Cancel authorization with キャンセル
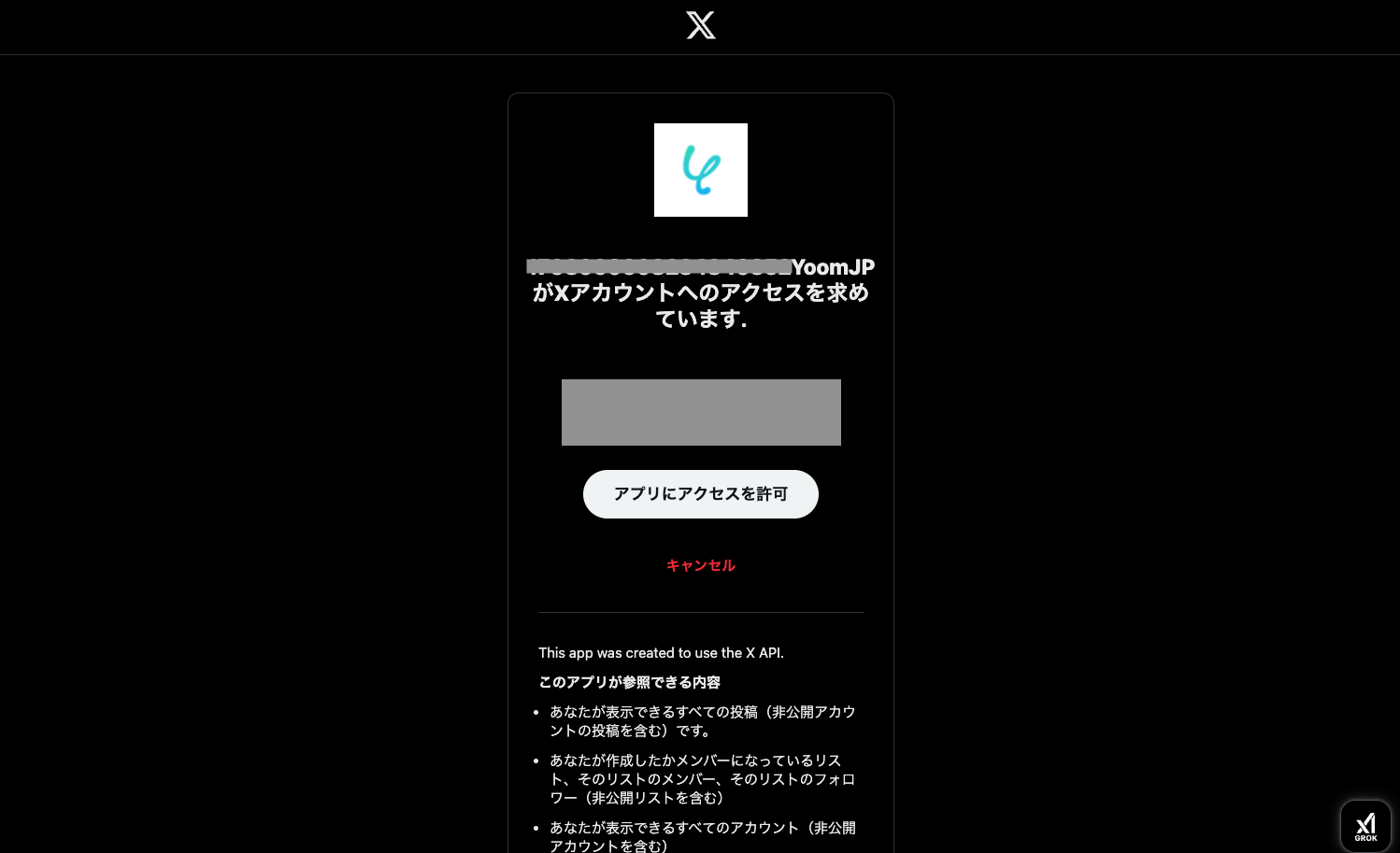Image resolution: width=1400 pixels, height=853 pixels. click(700, 565)
